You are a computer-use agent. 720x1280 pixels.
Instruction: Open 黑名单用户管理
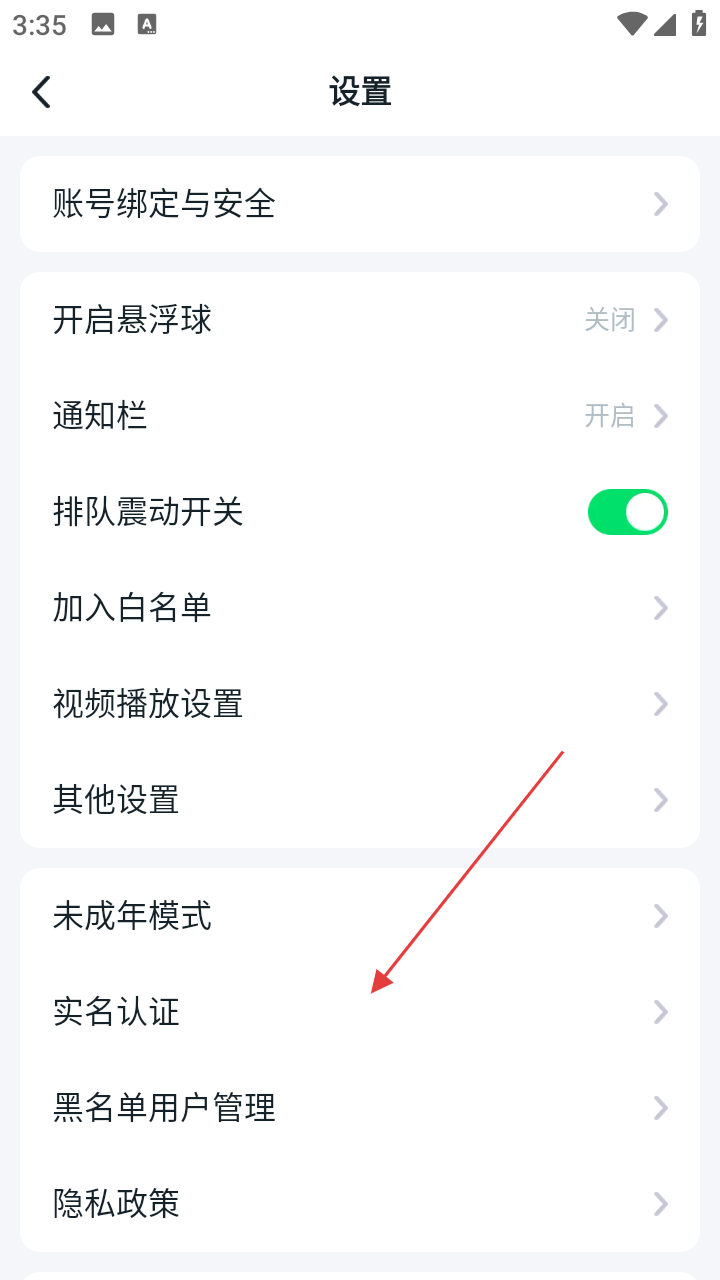[360, 1108]
